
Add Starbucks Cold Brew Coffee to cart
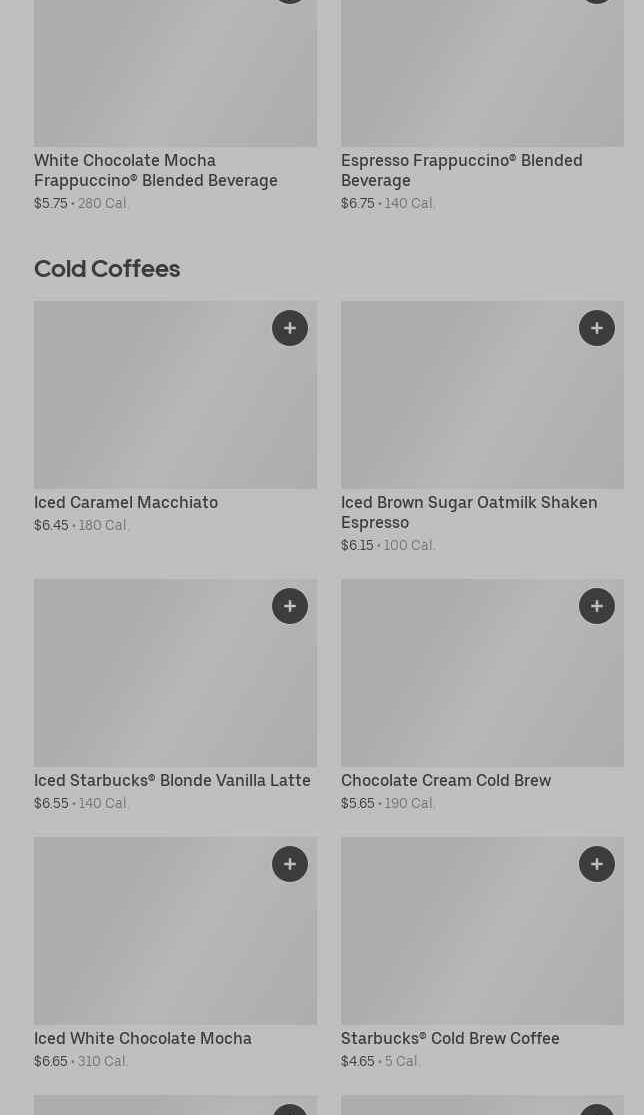click(597, 864)
